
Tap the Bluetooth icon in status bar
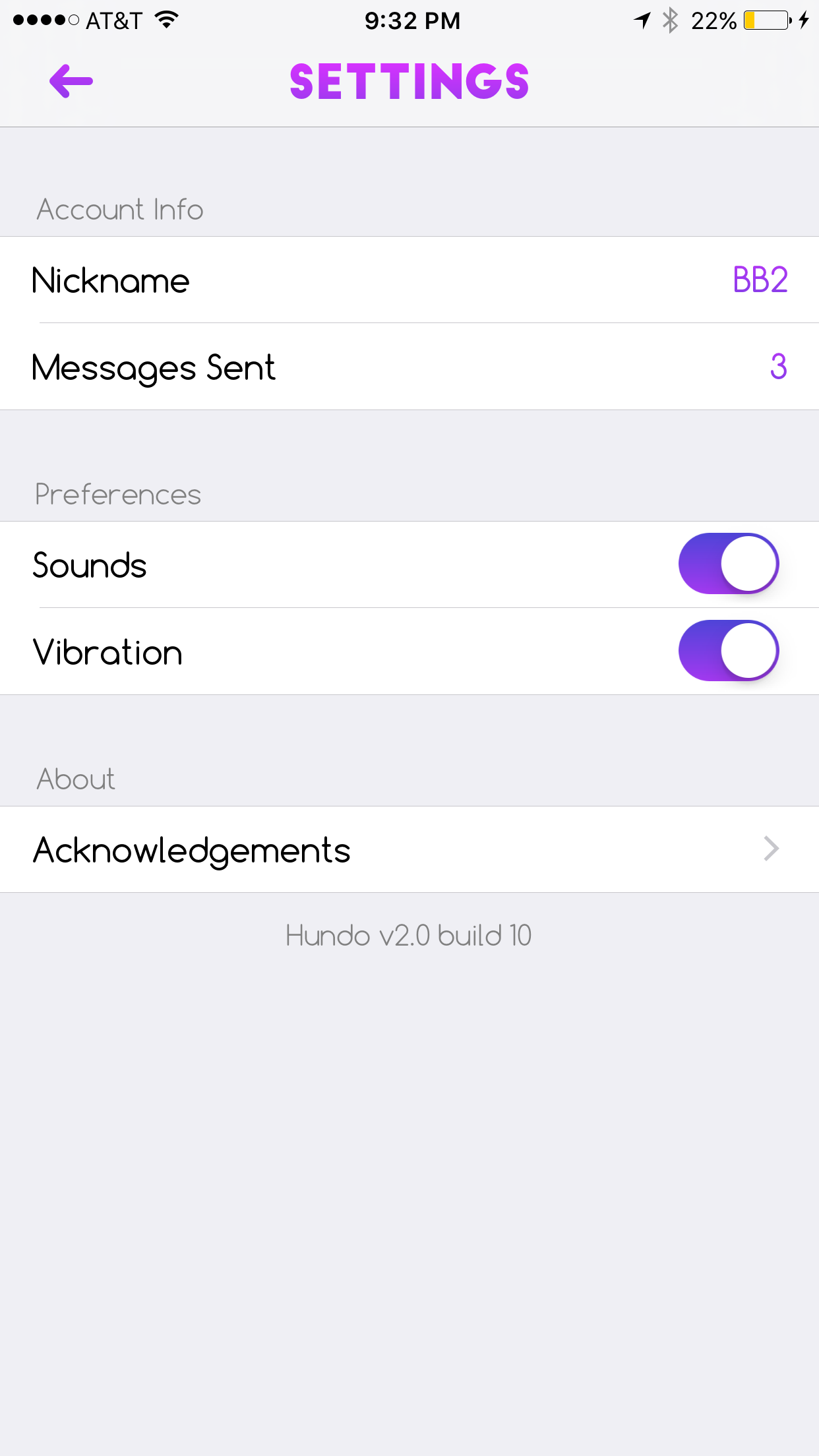pos(670,20)
